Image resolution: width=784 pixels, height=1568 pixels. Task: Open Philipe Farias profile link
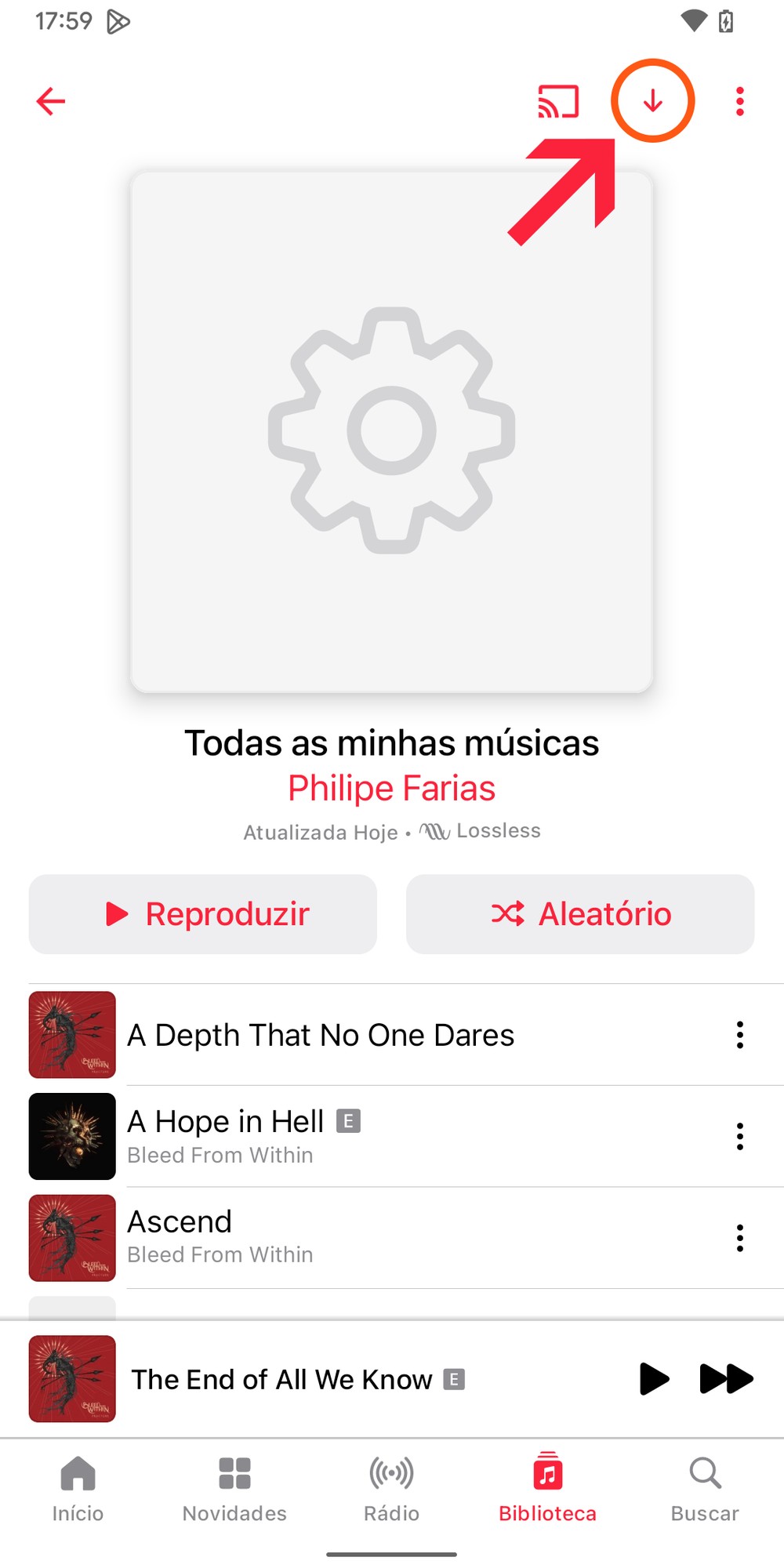point(391,789)
